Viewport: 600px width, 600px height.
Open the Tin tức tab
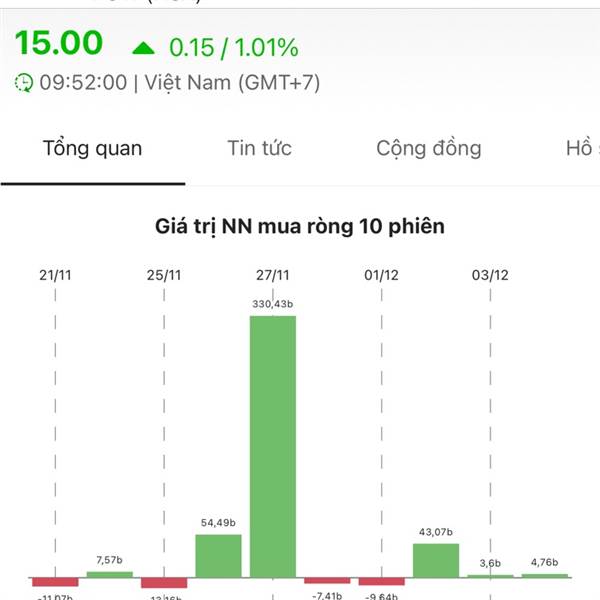pos(259,149)
